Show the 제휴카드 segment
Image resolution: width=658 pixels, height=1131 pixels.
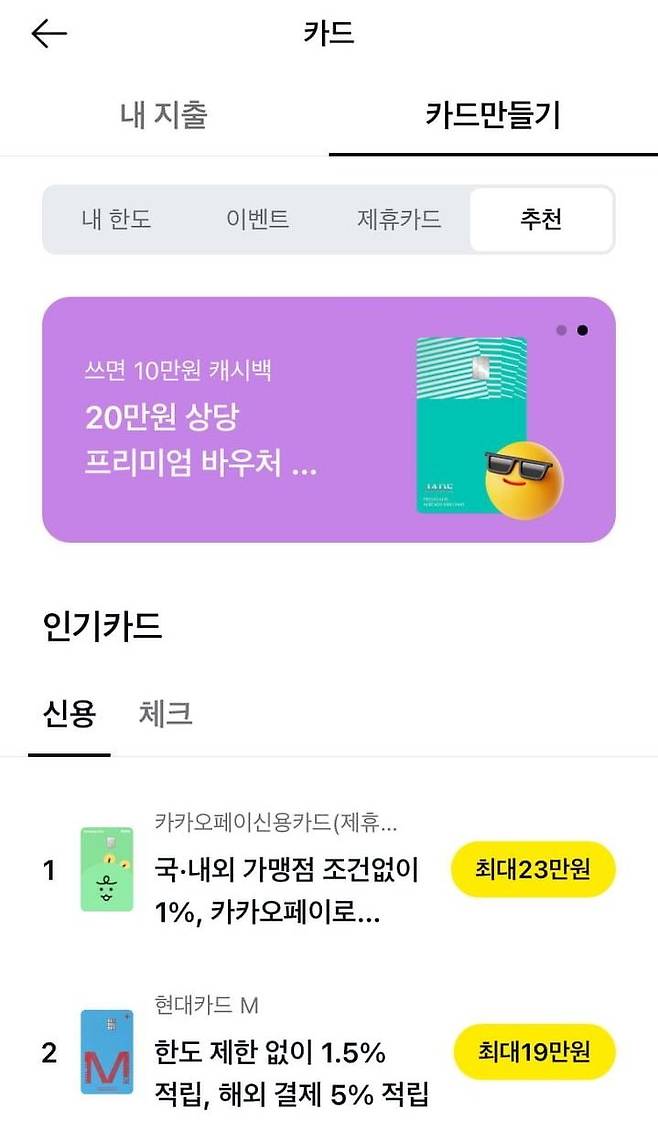coord(399,220)
